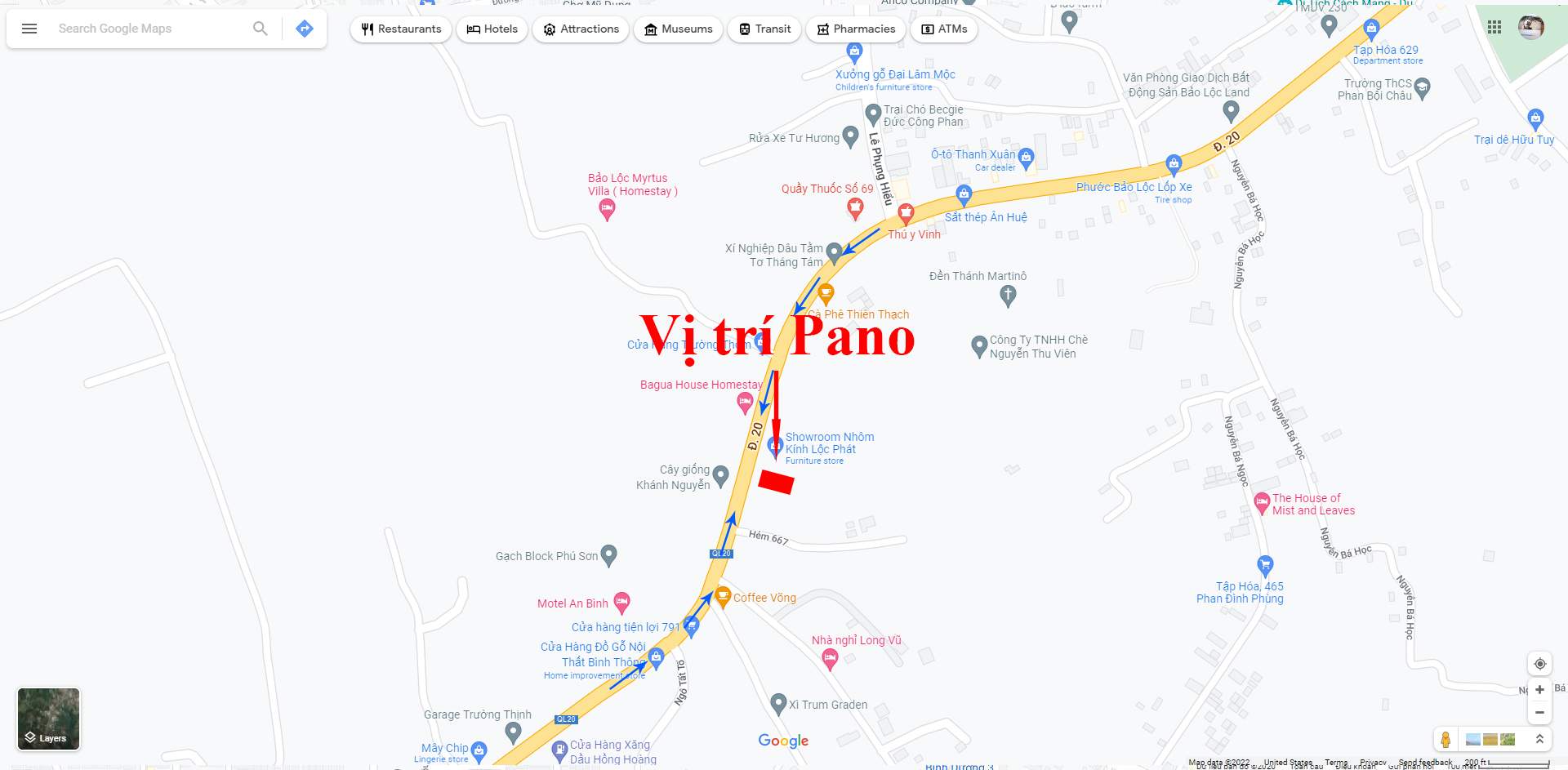Activate the Street View pegman
The height and width of the screenshot is (770, 1568).
click(x=1445, y=739)
